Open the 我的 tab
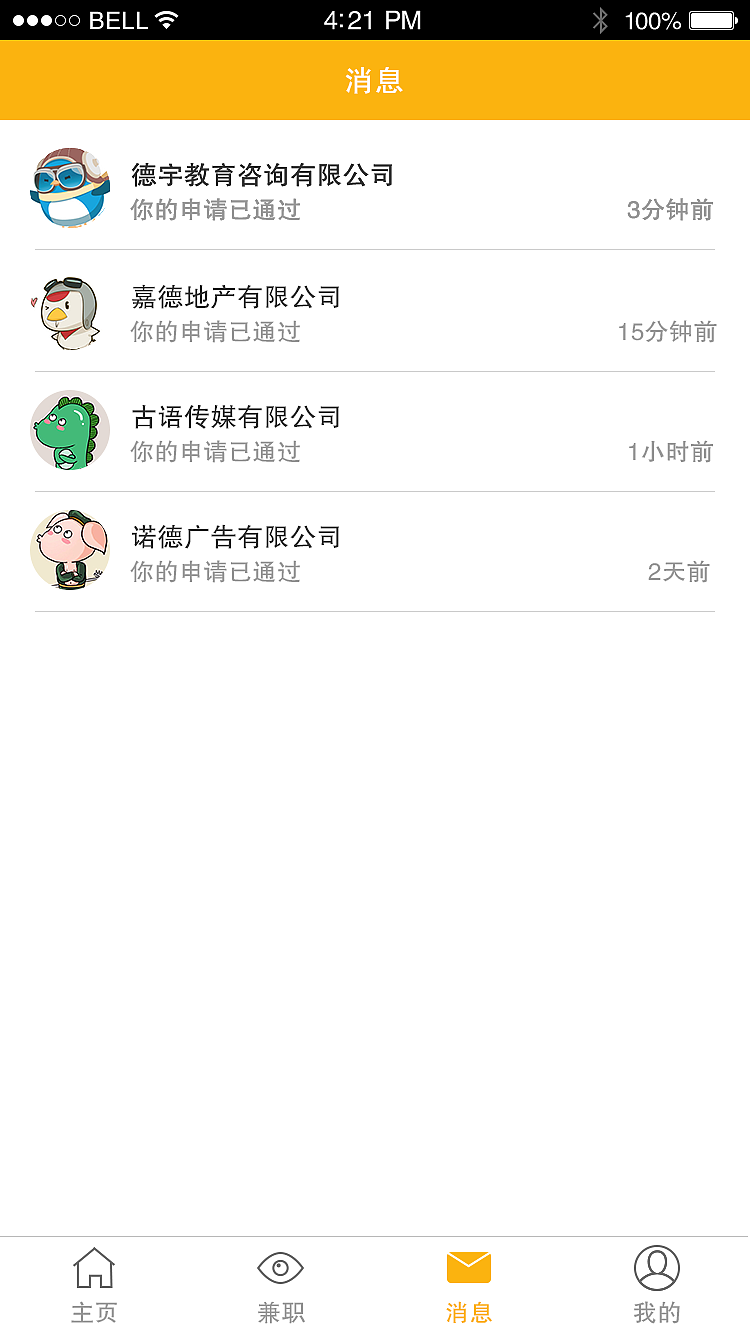The height and width of the screenshot is (1334, 750). click(x=657, y=1285)
